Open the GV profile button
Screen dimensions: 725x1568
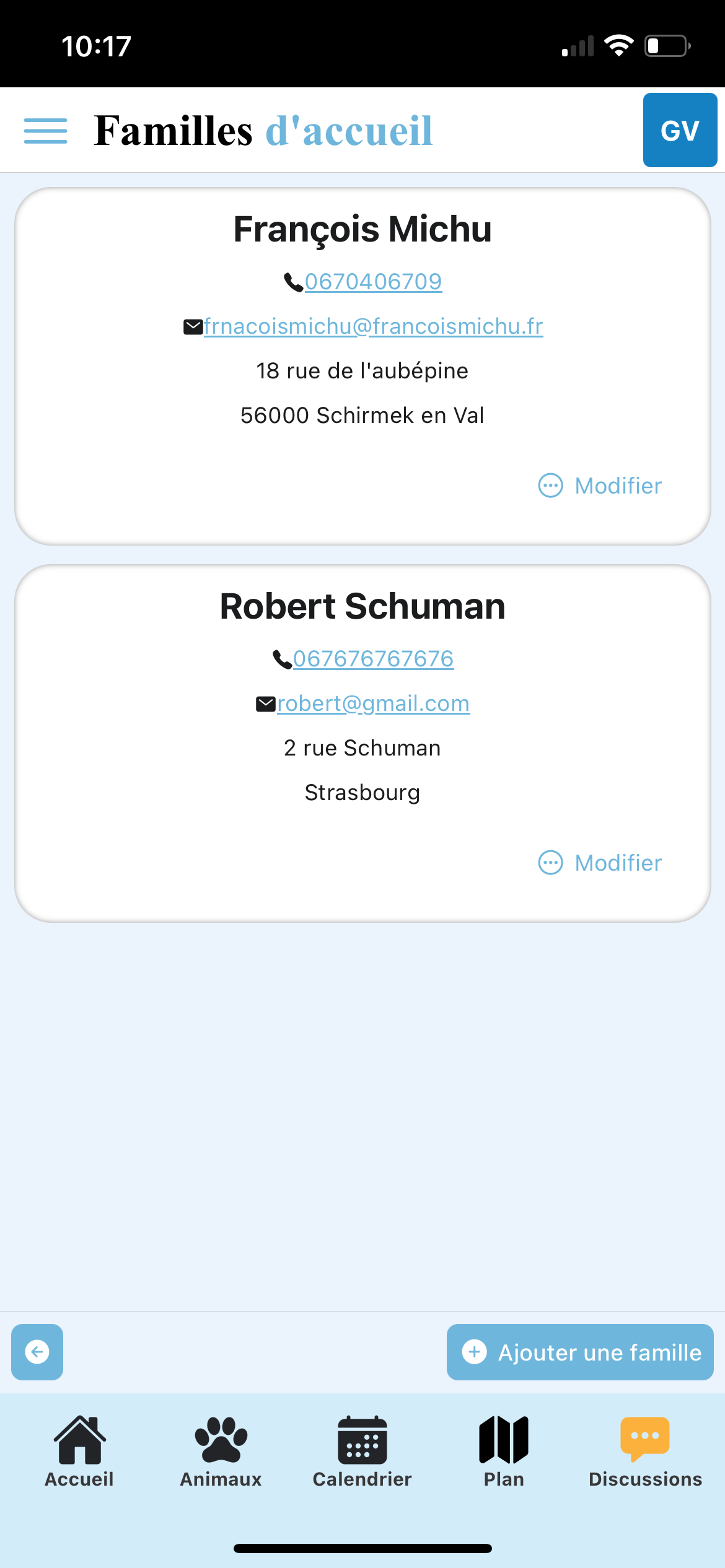(x=680, y=130)
